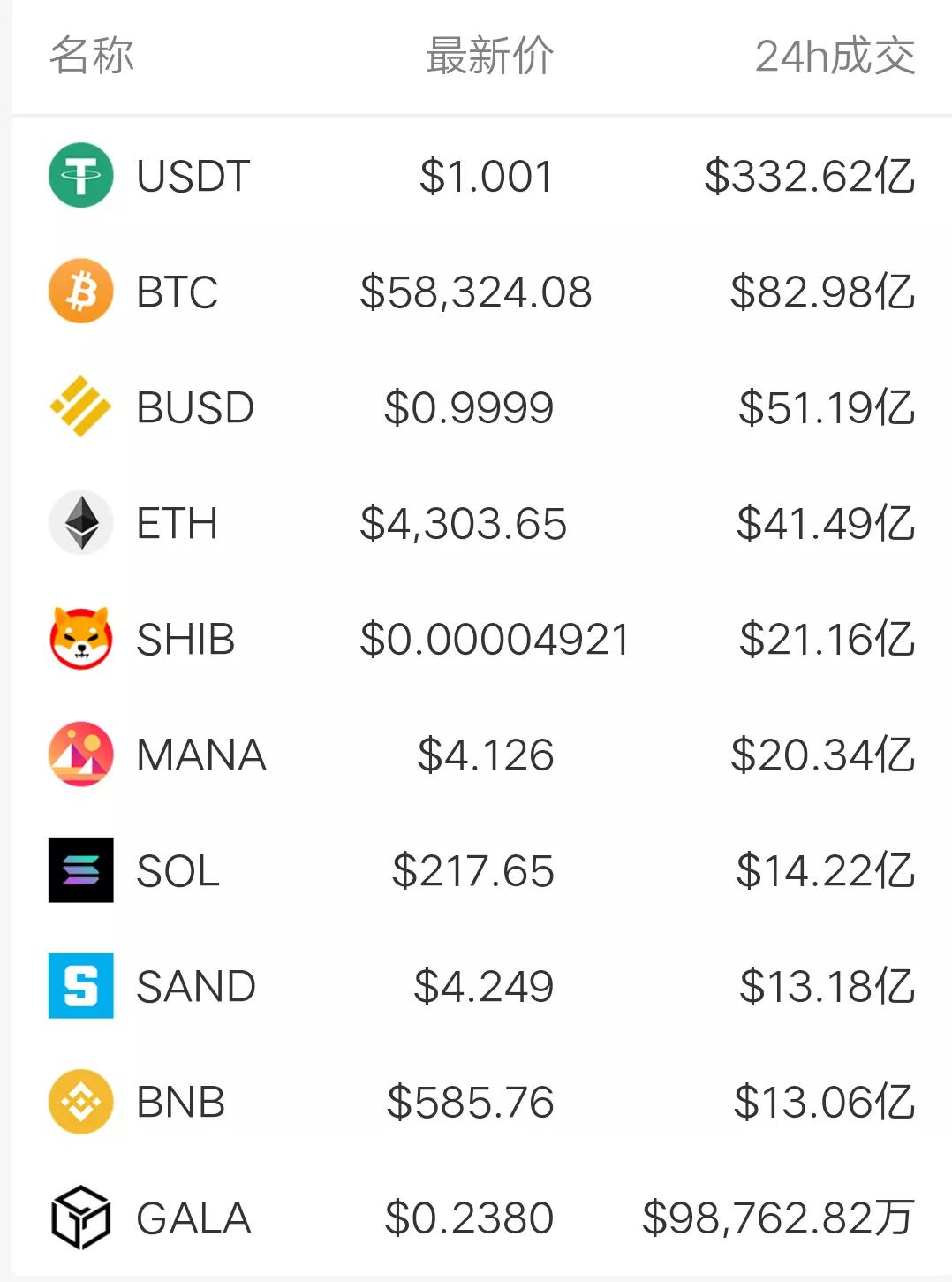952x1282 pixels.
Task: Click the Tether USDT logo icon
Action: tap(80, 175)
